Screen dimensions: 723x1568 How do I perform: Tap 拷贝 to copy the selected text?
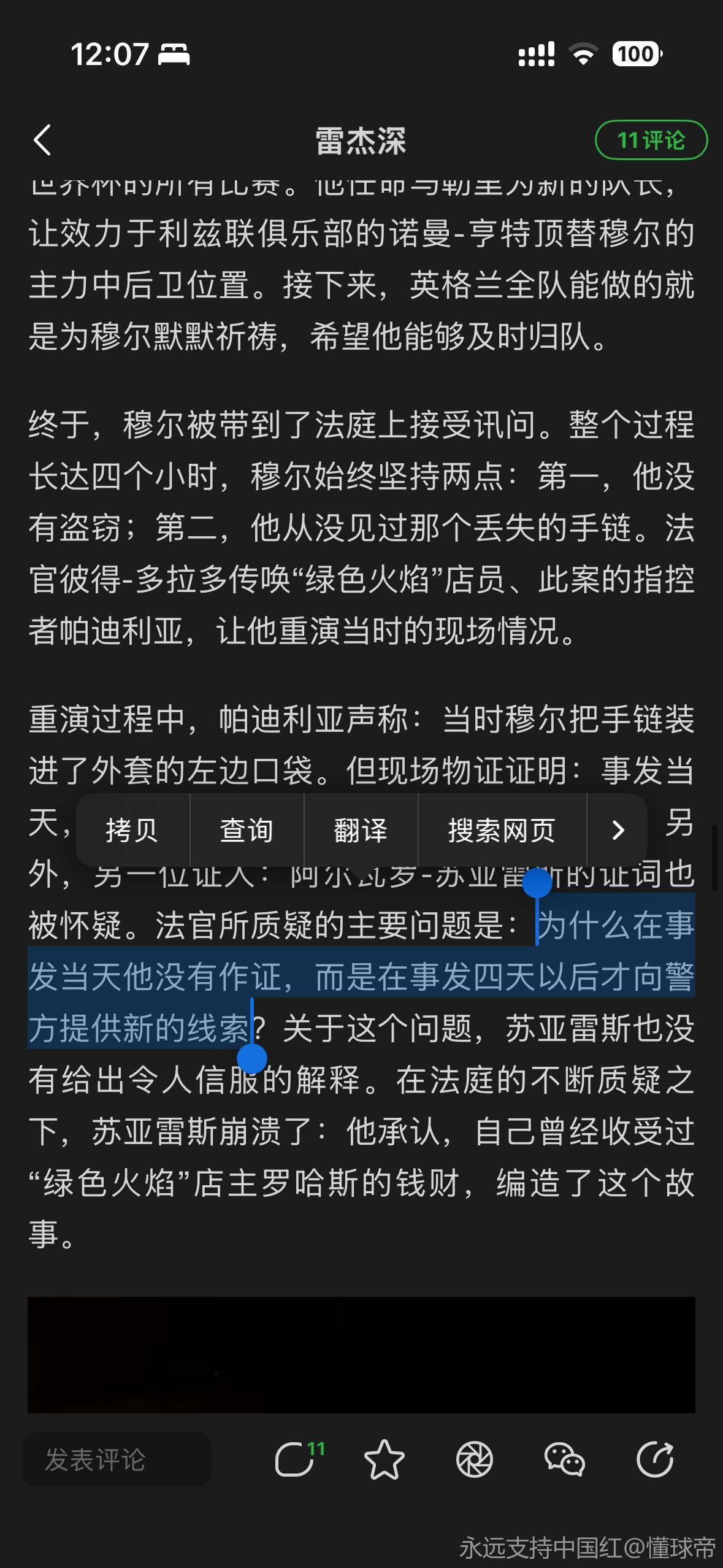[x=132, y=831]
